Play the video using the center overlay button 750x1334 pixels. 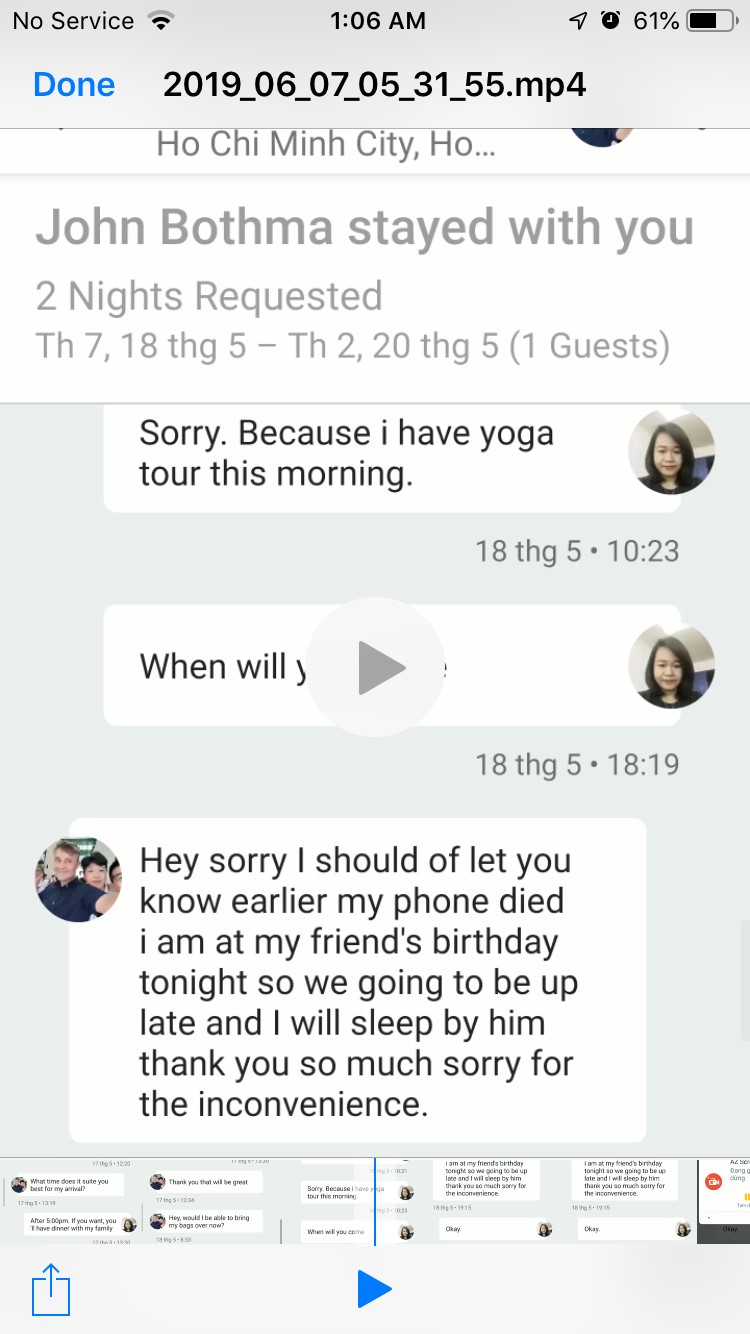(375, 667)
